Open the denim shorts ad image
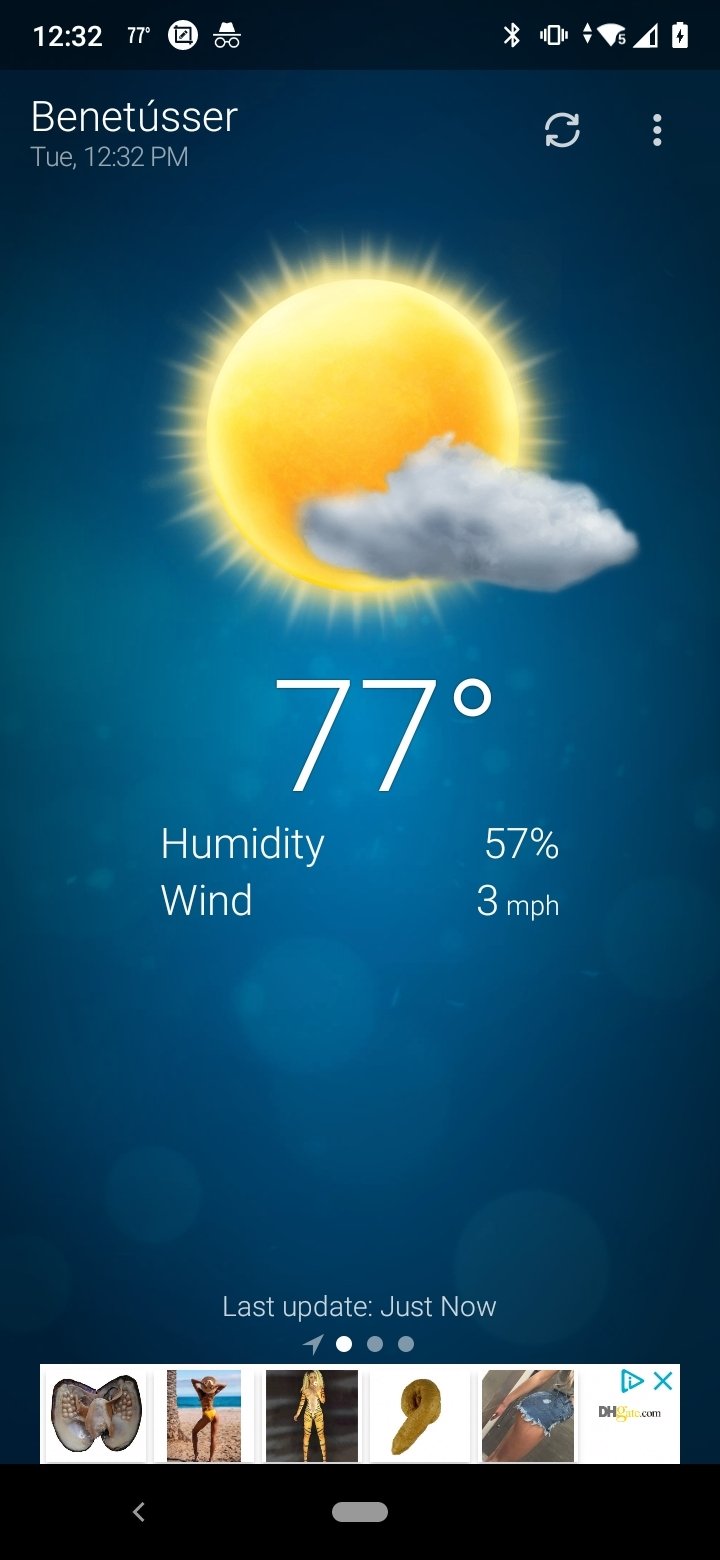Image resolution: width=720 pixels, height=1560 pixels. [x=527, y=1416]
